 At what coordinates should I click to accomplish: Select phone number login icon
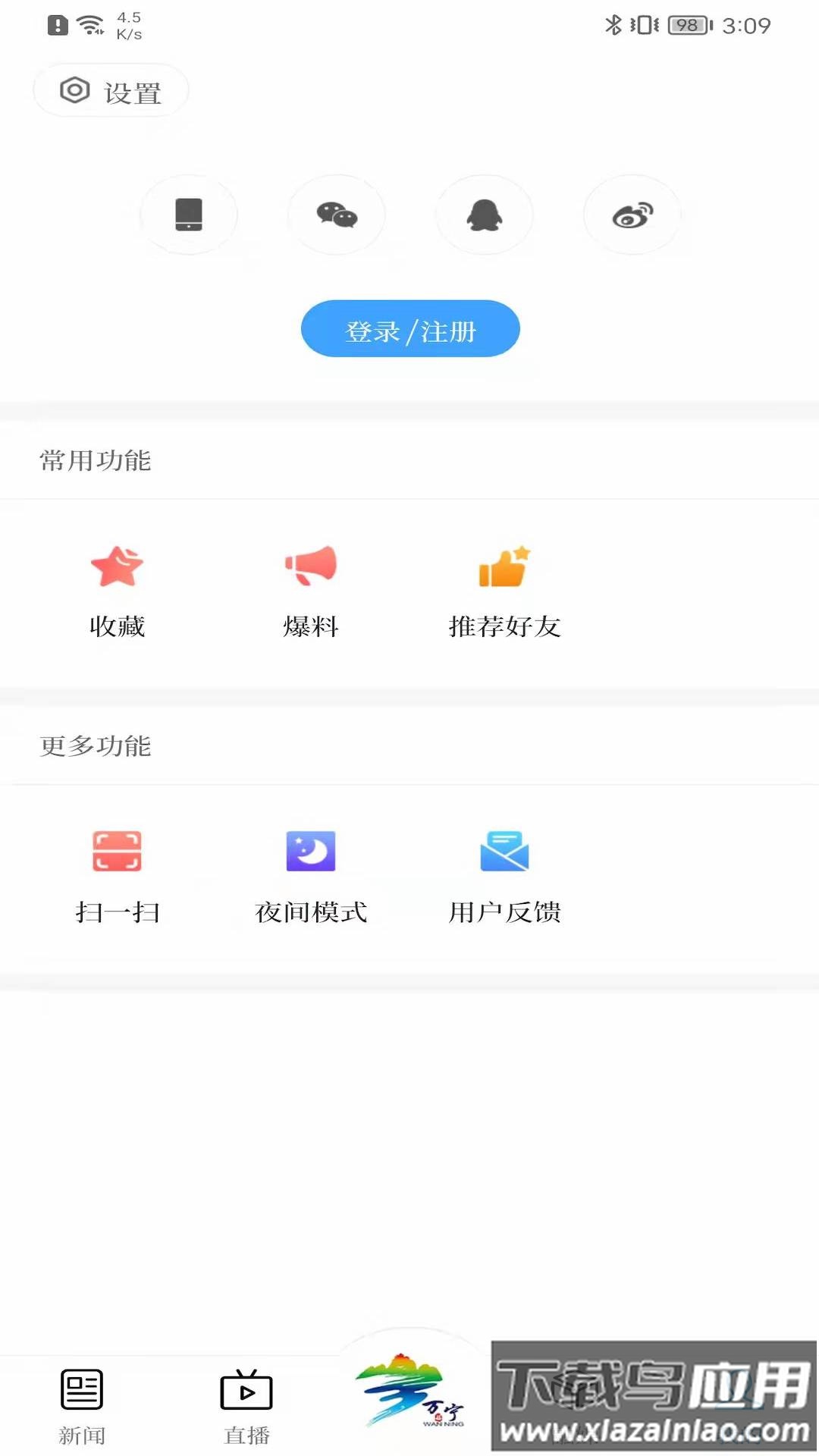tap(189, 215)
